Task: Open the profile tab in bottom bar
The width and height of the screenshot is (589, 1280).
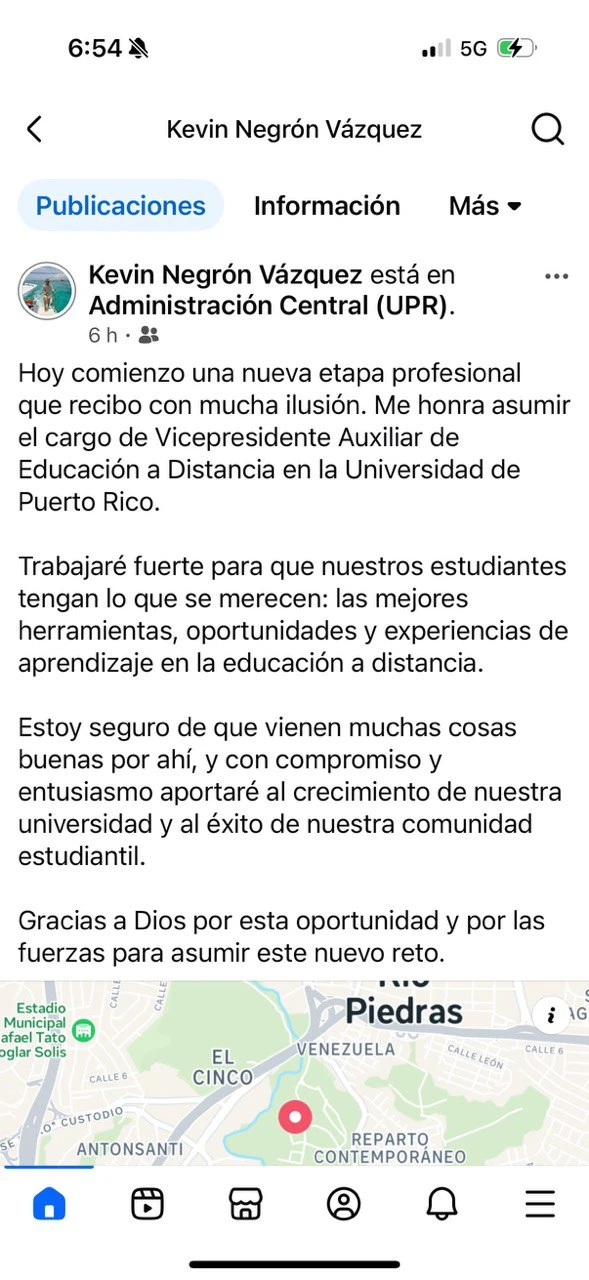Action: coord(343,1204)
